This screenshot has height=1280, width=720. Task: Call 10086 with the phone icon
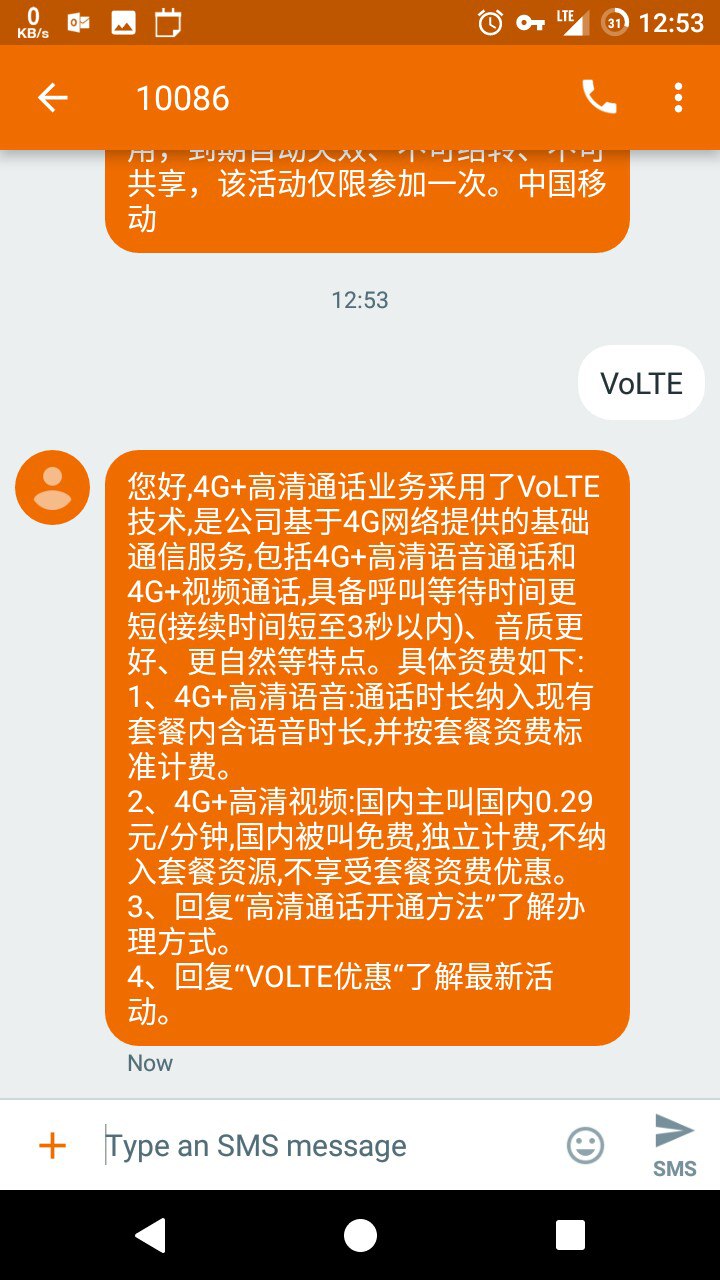[599, 97]
